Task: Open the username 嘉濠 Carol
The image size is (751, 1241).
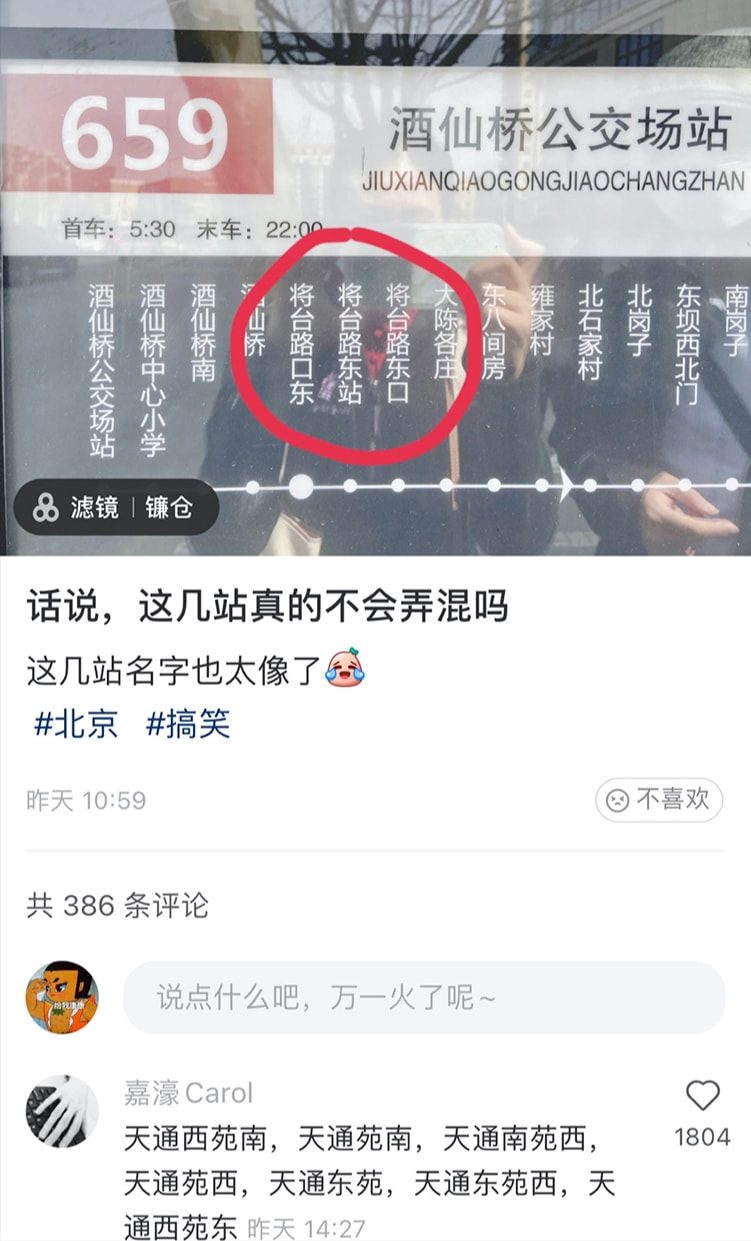Action: tap(188, 1092)
